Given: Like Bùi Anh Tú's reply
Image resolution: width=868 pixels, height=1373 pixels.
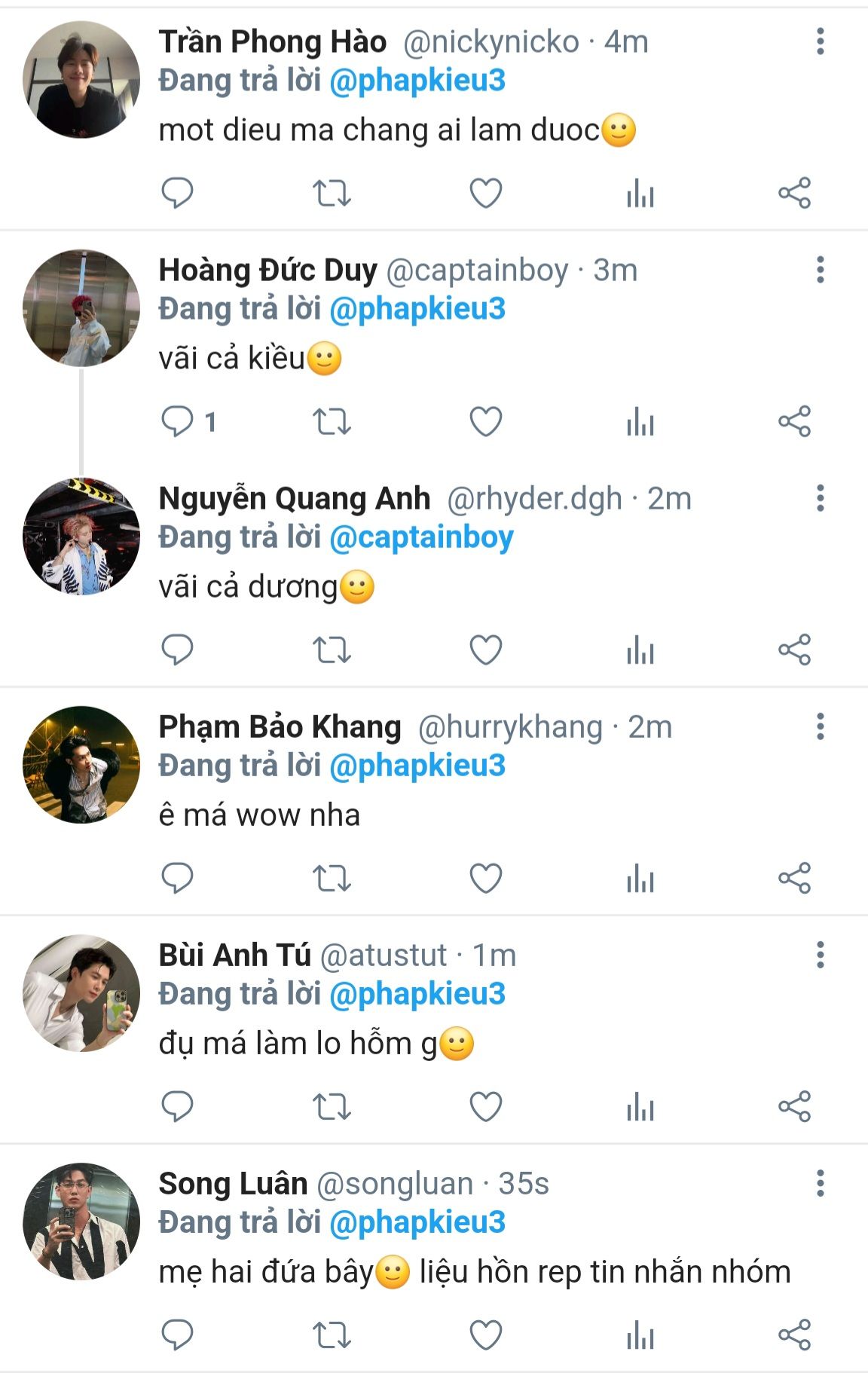Looking at the screenshot, I should pyautogui.click(x=486, y=1106).
